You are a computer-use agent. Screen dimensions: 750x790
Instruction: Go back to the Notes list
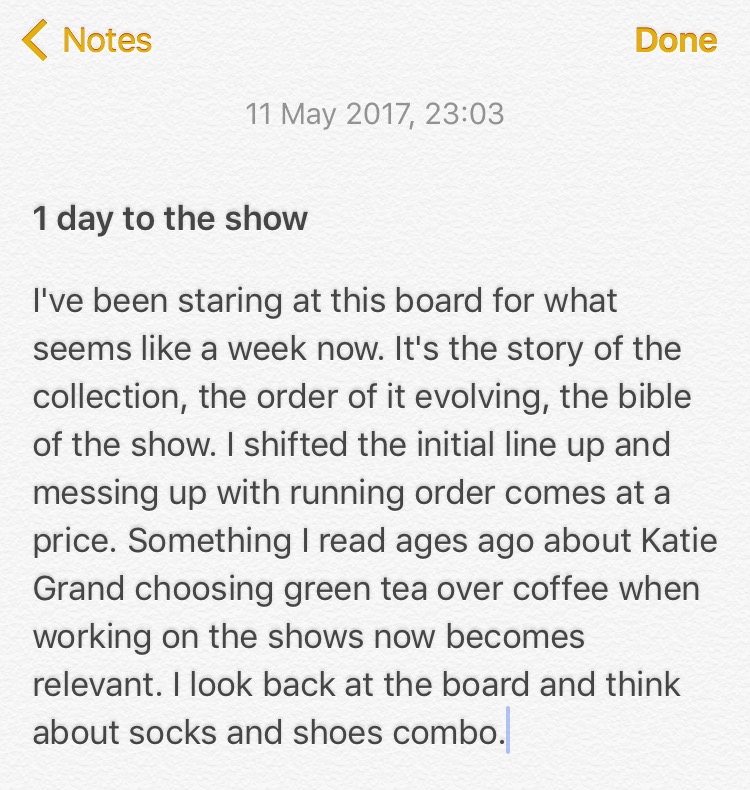[88, 40]
